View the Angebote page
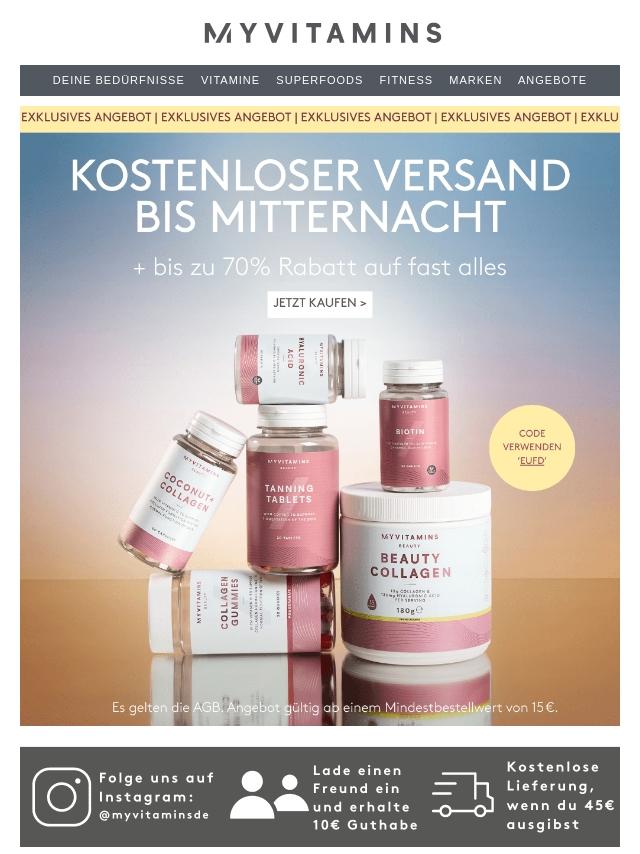This screenshot has height=854, width=640. coord(552,80)
